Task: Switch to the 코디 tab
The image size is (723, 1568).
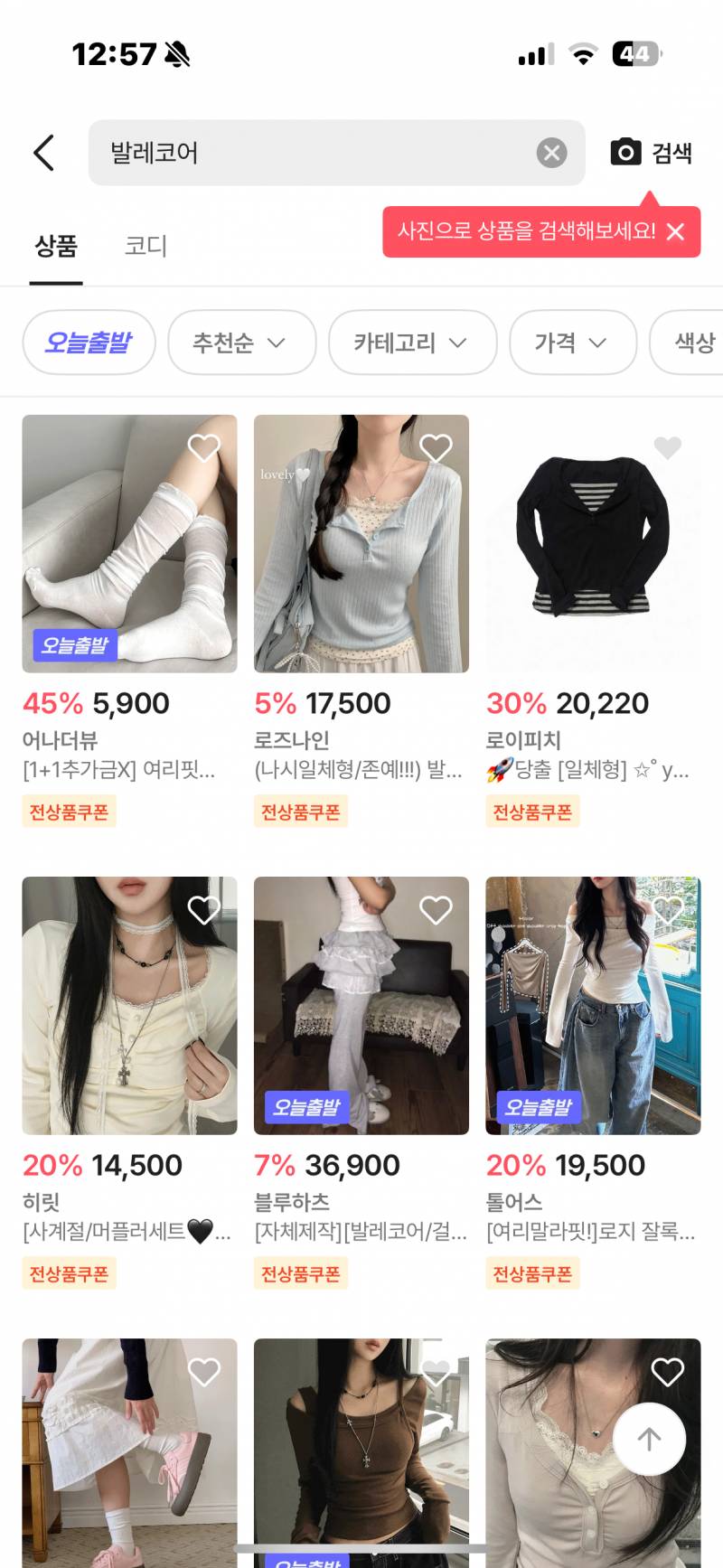Action: pyautogui.click(x=146, y=246)
